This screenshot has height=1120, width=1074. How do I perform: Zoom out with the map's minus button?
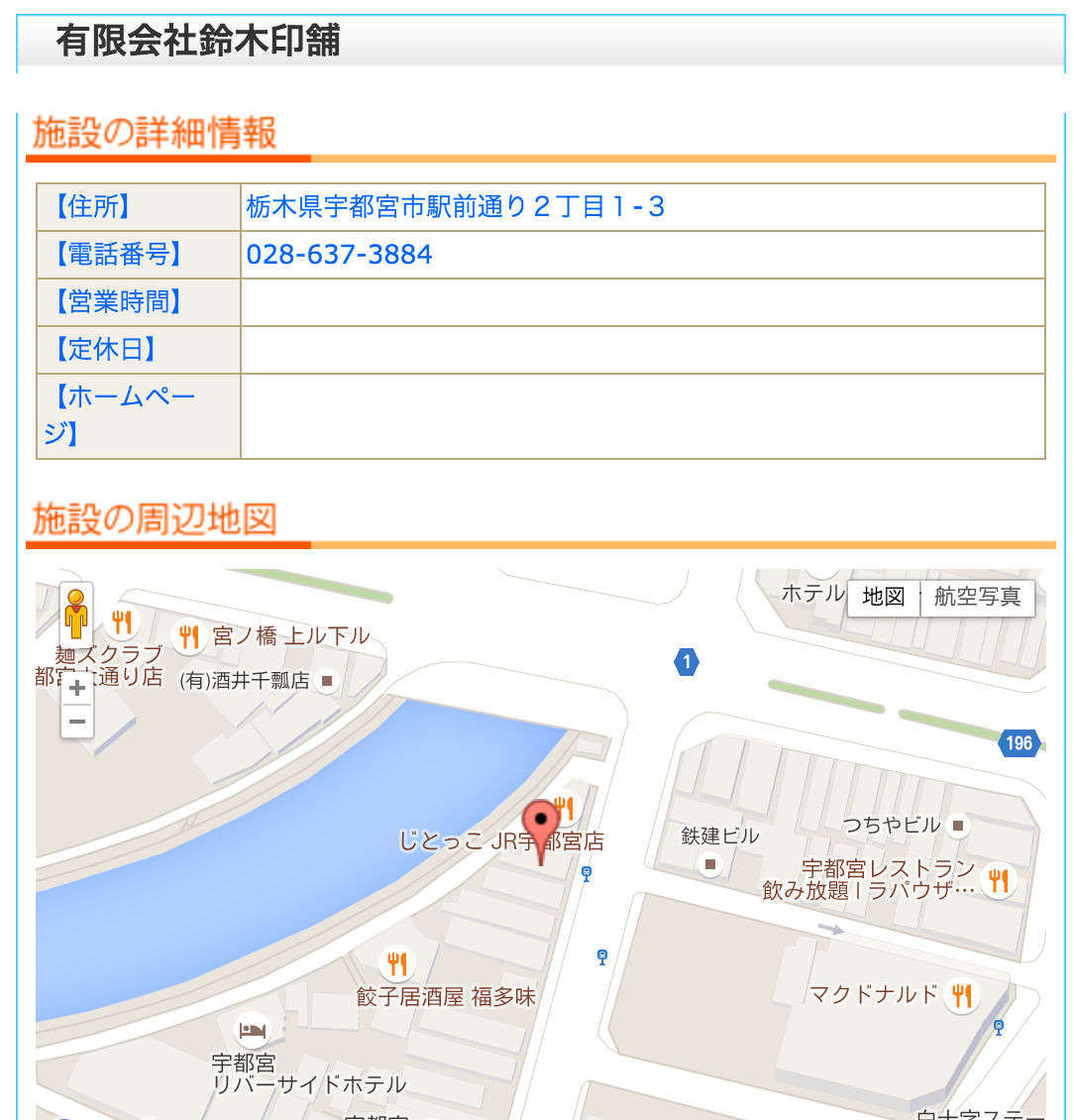click(x=77, y=722)
